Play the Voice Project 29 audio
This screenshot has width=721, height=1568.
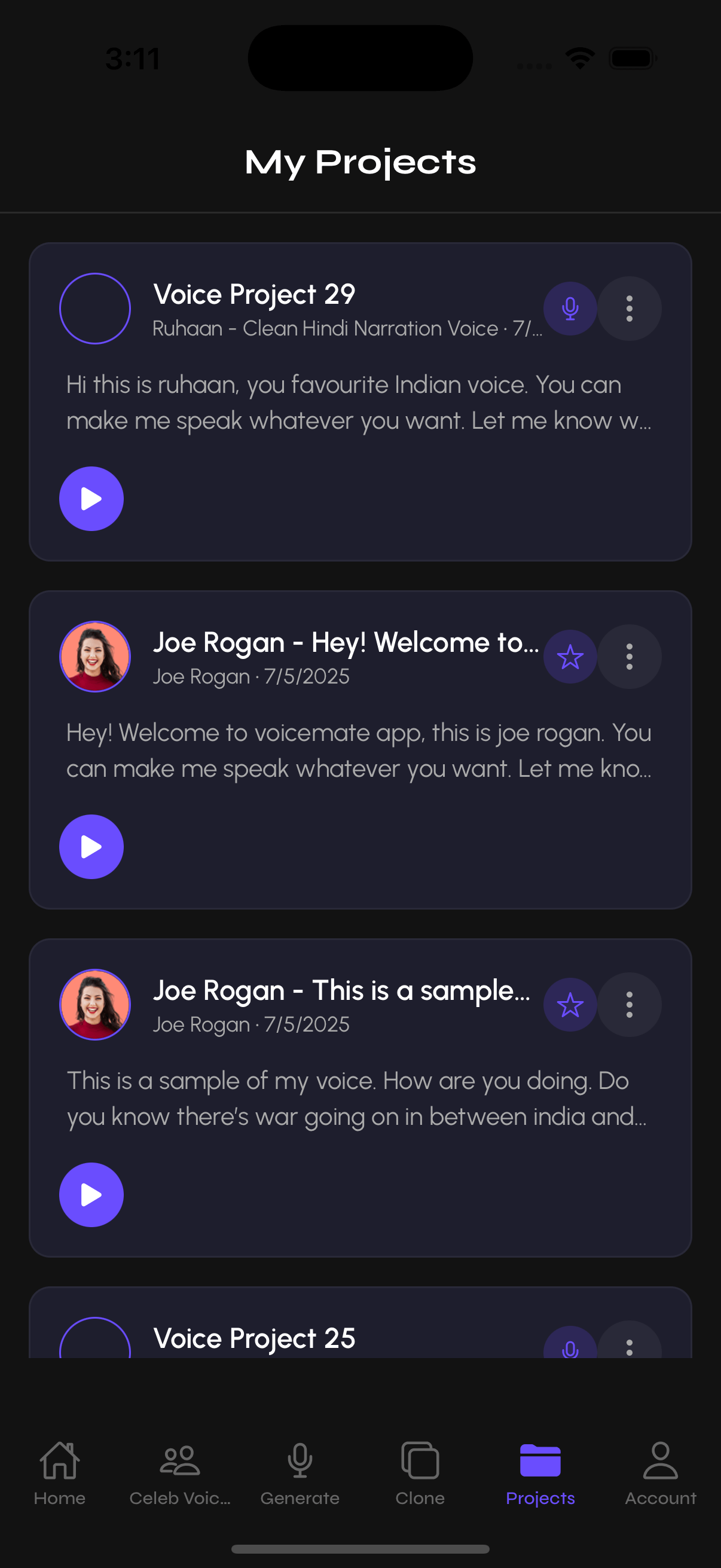91,499
